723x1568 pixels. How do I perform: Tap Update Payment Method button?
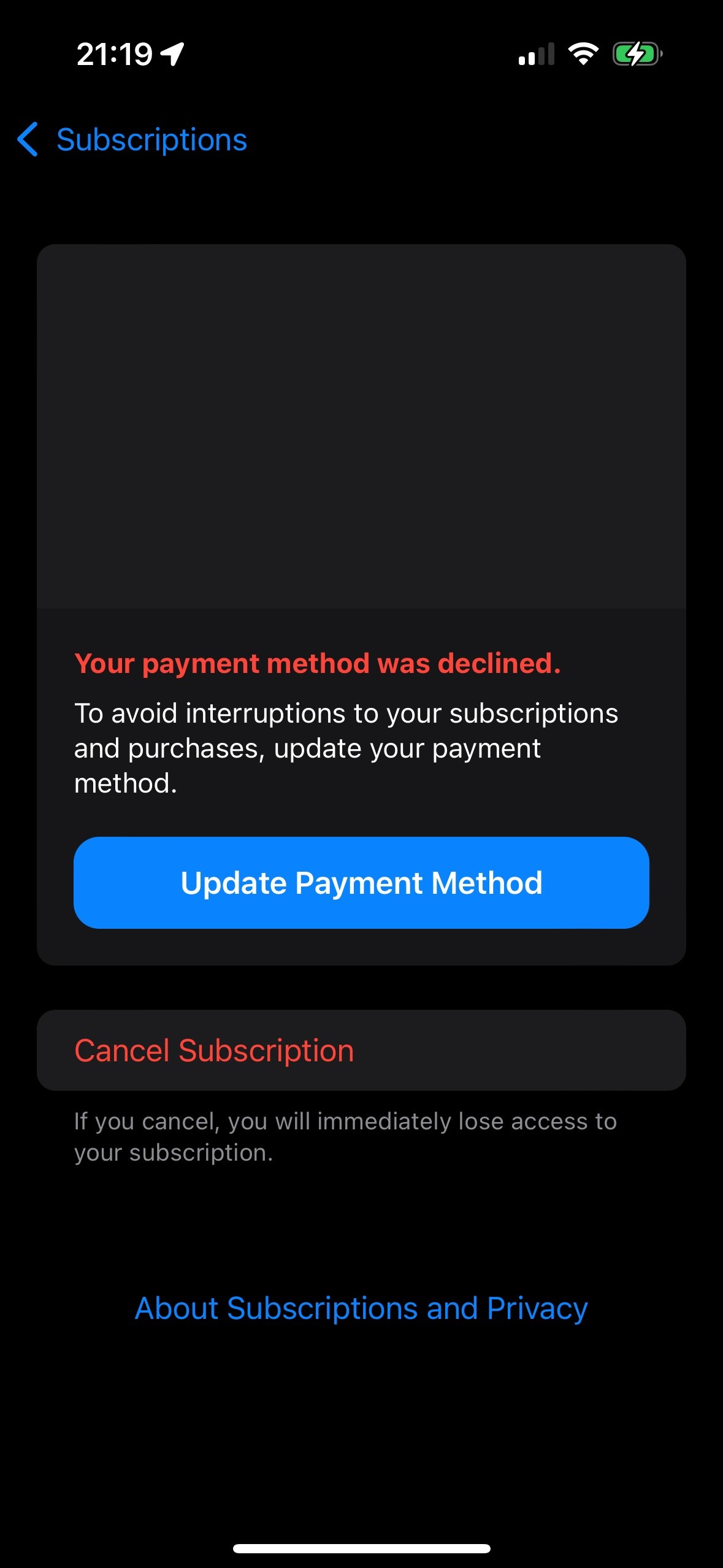tap(361, 882)
